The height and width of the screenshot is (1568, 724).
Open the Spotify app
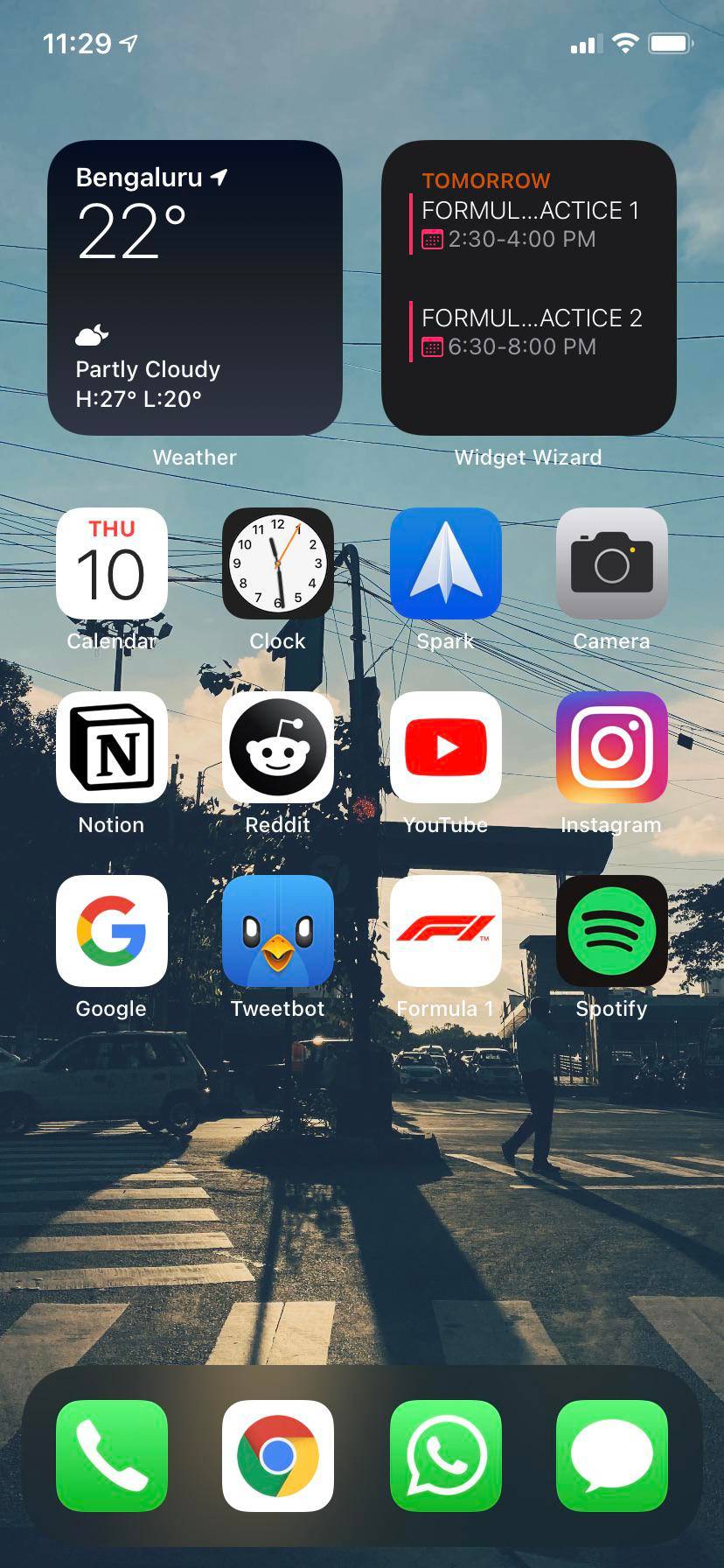[x=611, y=930]
